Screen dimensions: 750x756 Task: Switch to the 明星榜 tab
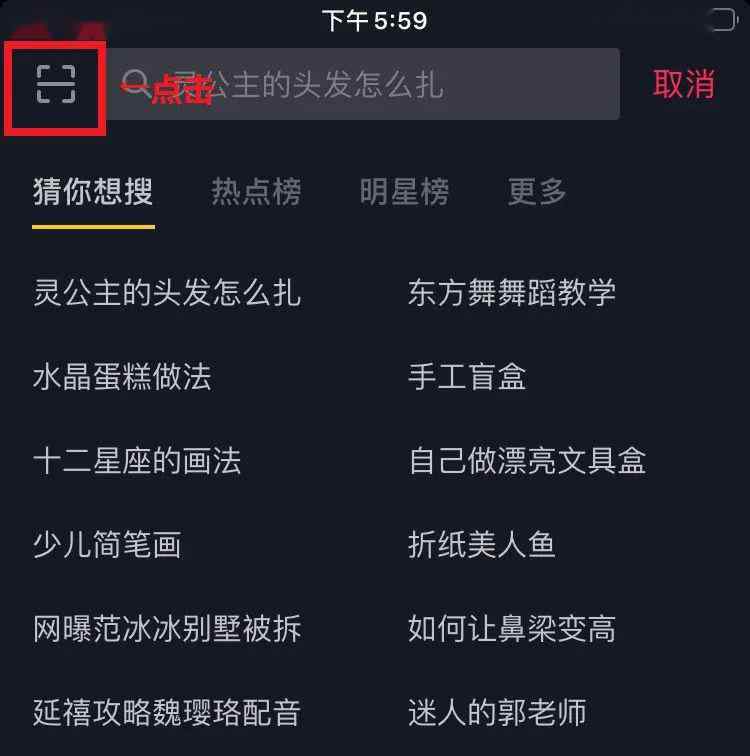click(x=404, y=192)
